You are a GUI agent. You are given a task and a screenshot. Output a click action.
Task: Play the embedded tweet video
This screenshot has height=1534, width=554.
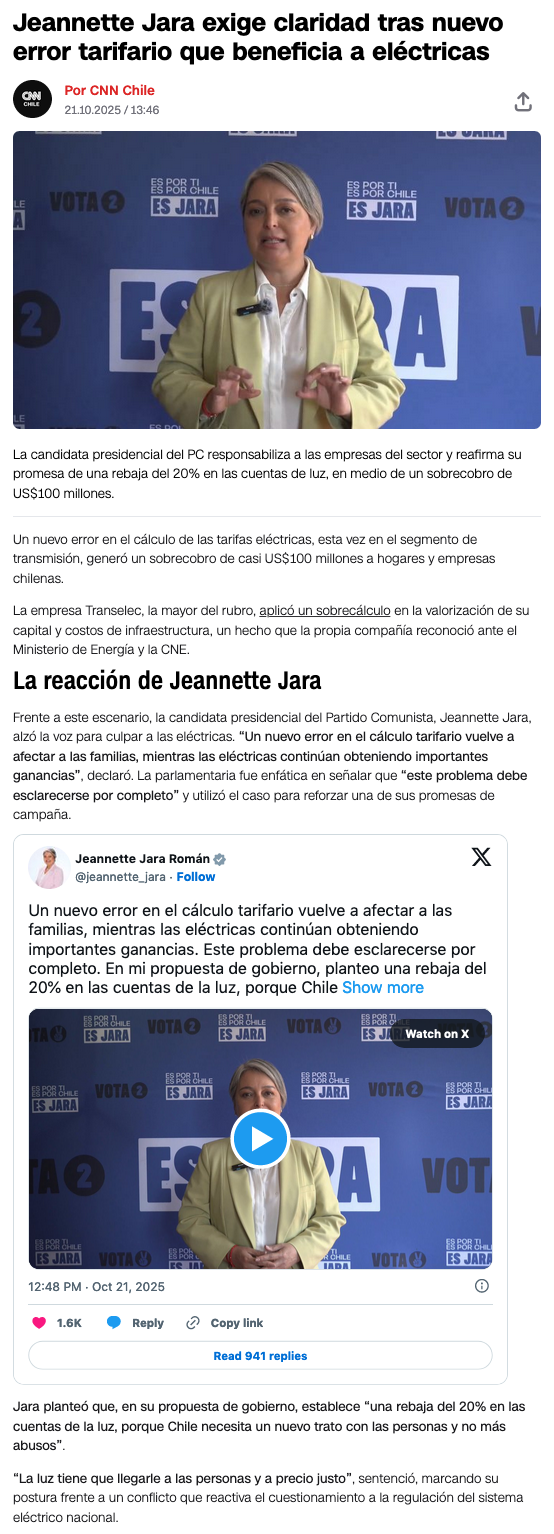tap(260, 1139)
